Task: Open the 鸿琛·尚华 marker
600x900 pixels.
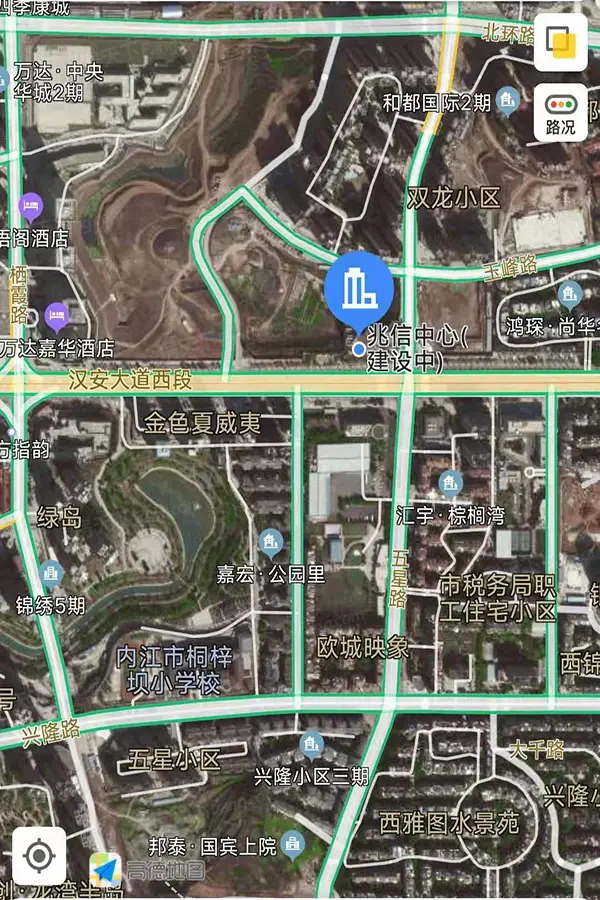Action: coord(570,297)
